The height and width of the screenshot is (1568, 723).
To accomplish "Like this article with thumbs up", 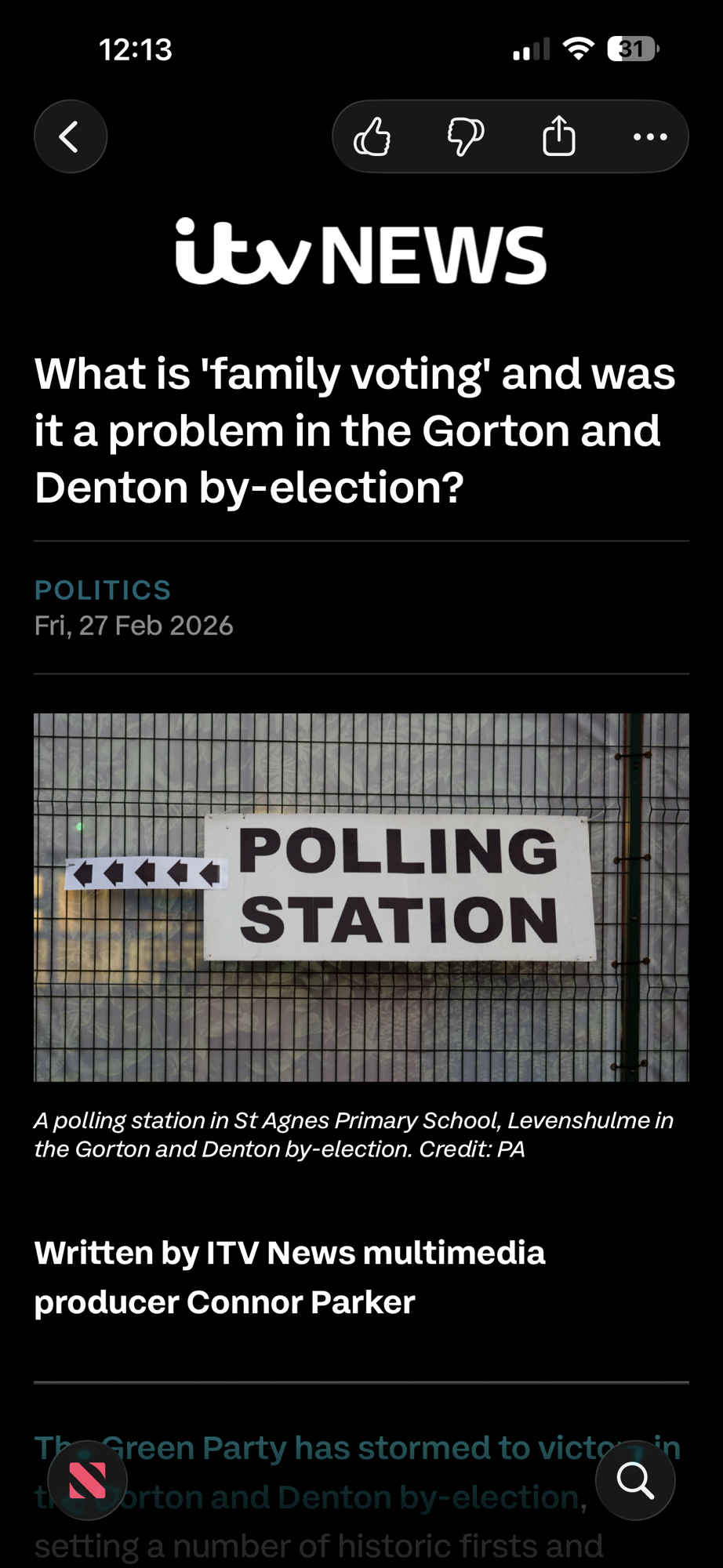I will click(372, 137).
